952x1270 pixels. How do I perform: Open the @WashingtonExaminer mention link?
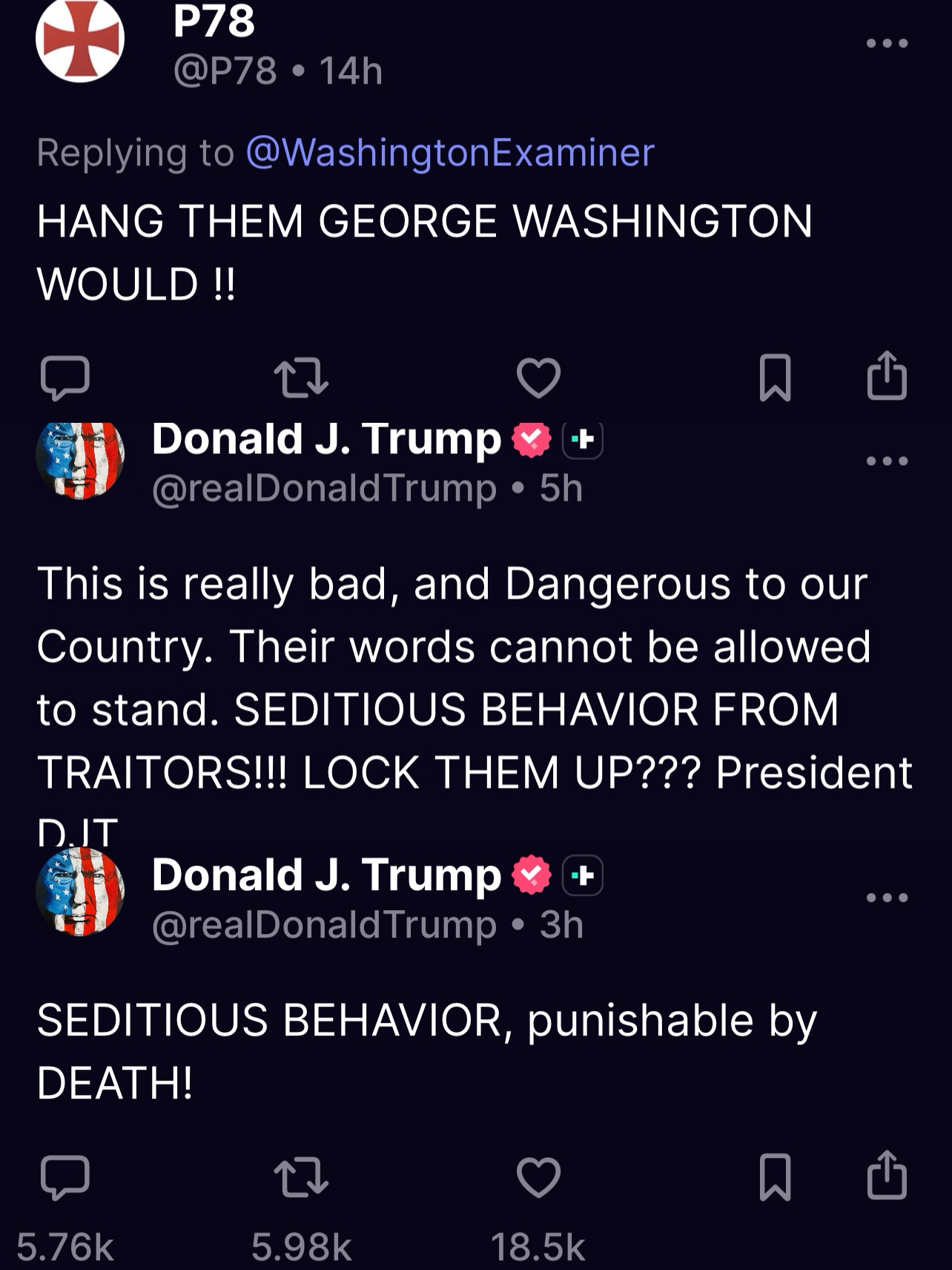[x=449, y=152]
